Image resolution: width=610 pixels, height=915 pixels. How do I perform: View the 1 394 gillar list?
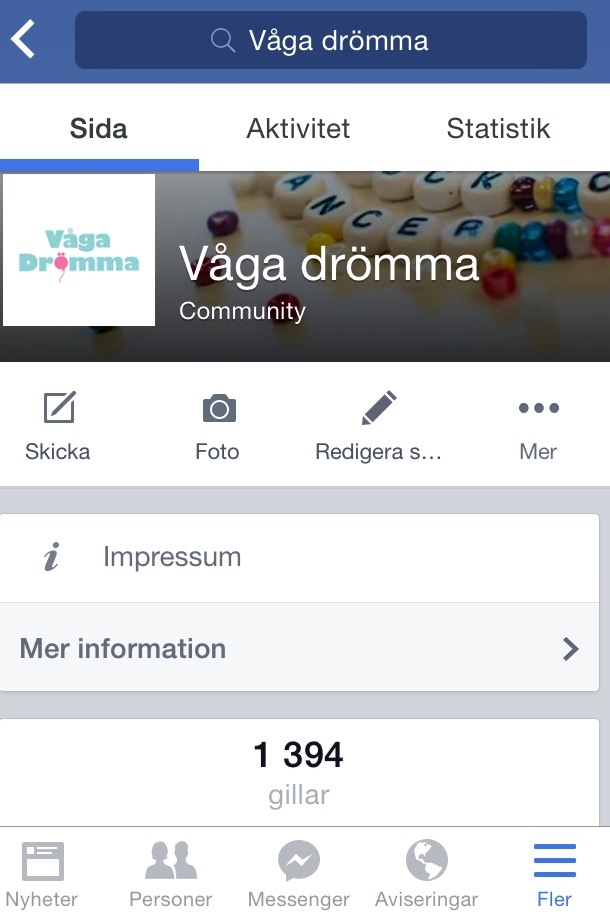click(299, 772)
